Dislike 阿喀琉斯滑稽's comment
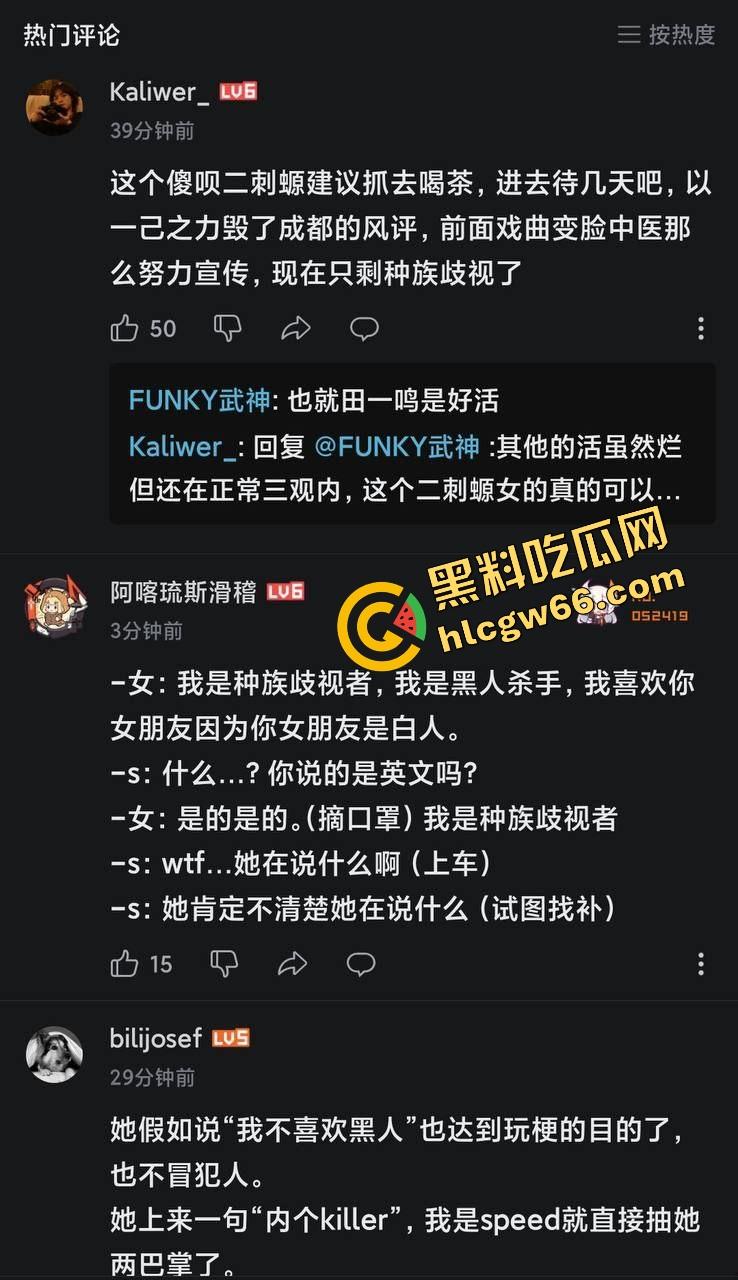The width and height of the screenshot is (738, 1280). 224,964
